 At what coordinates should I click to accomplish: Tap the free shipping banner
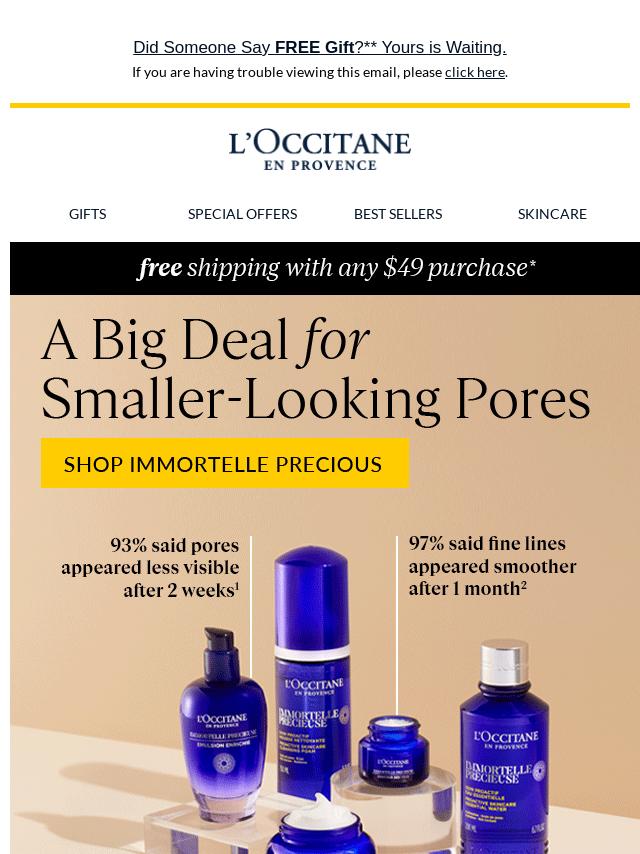point(337,268)
